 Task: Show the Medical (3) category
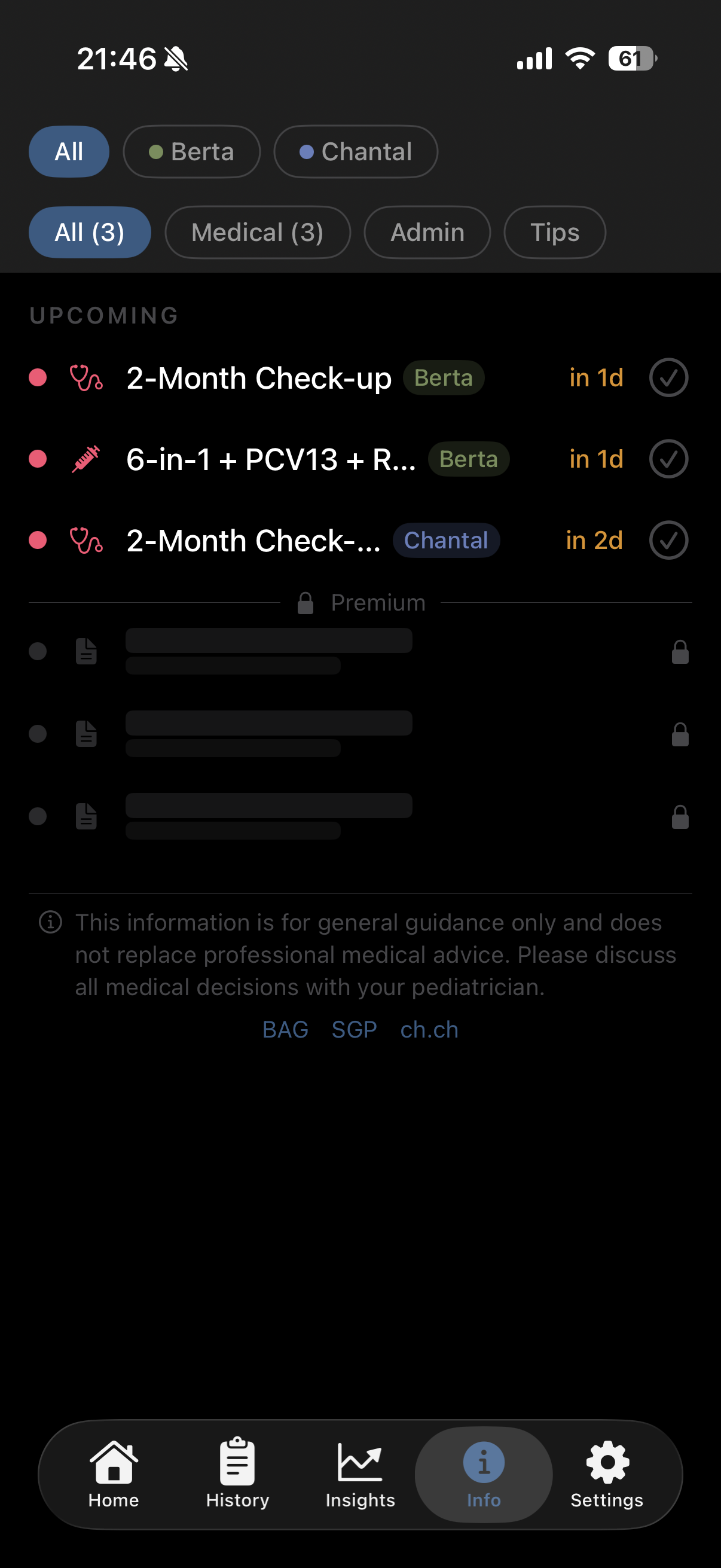257,233
